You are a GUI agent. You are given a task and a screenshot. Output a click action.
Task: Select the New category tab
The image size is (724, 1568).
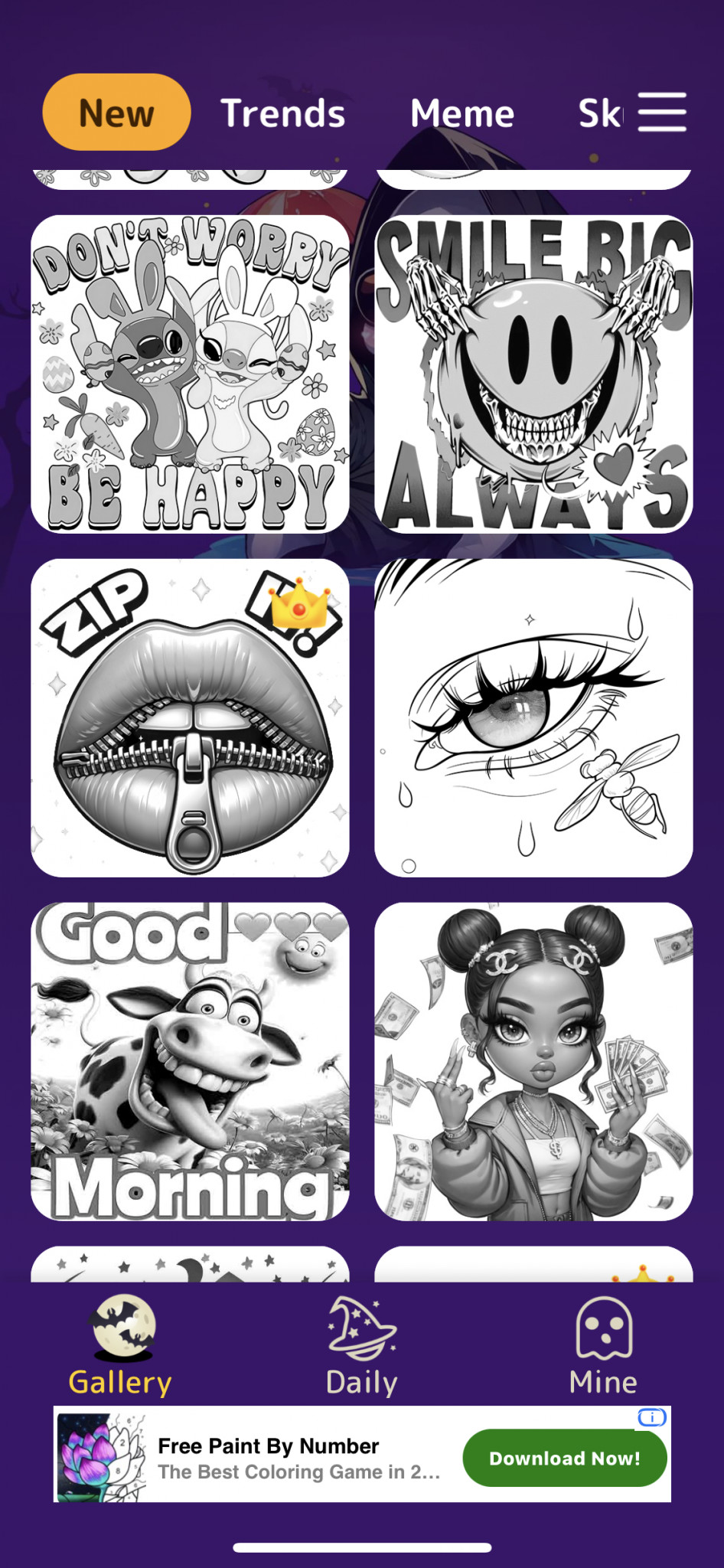pos(116,113)
